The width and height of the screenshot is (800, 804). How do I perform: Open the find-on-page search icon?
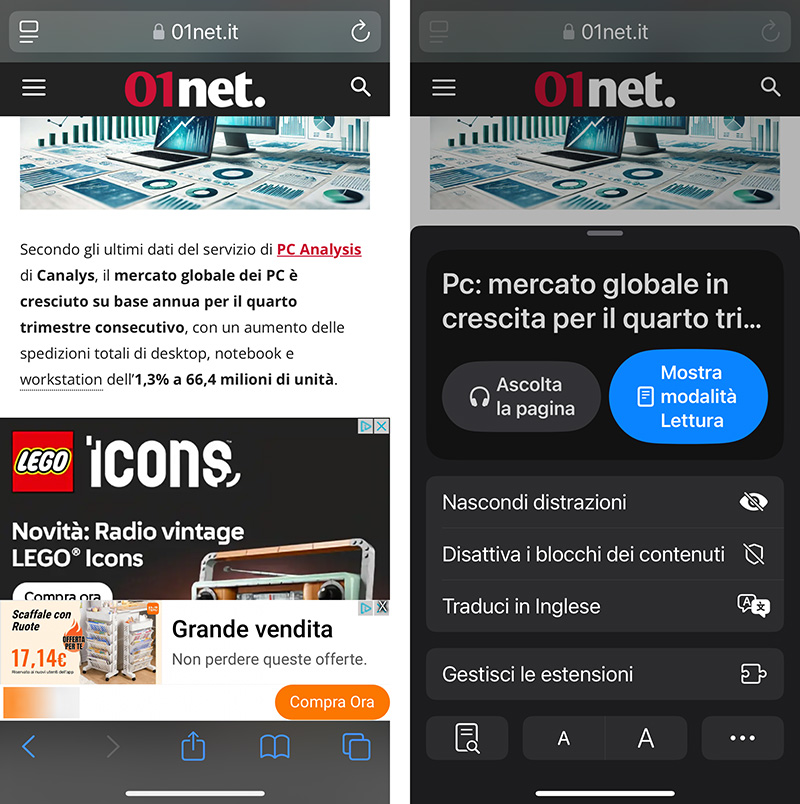pos(467,738)
